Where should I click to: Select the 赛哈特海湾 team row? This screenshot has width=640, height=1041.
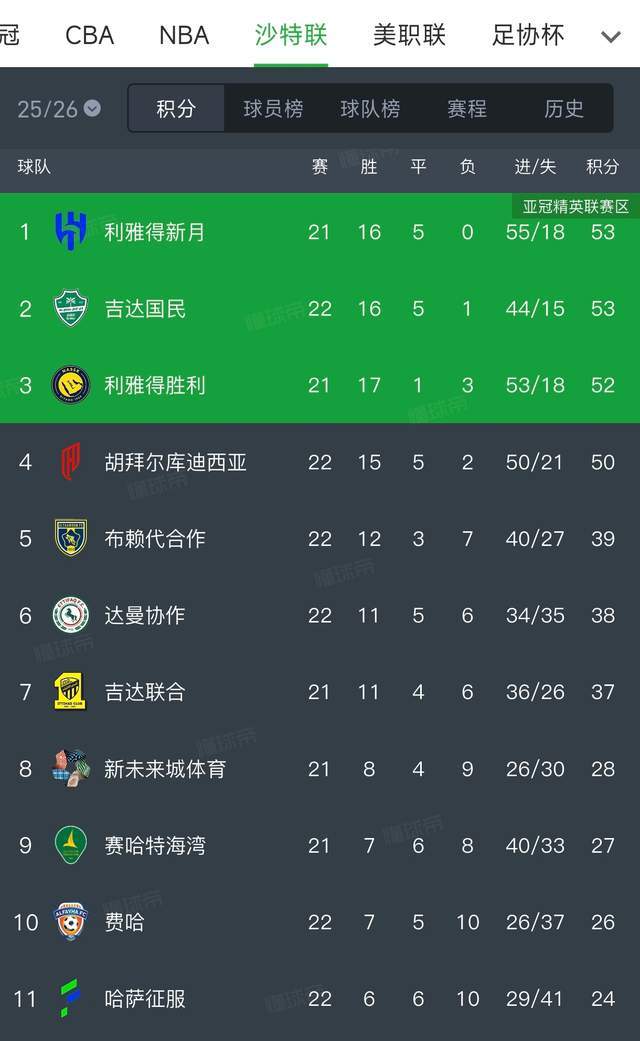point(155,845)
